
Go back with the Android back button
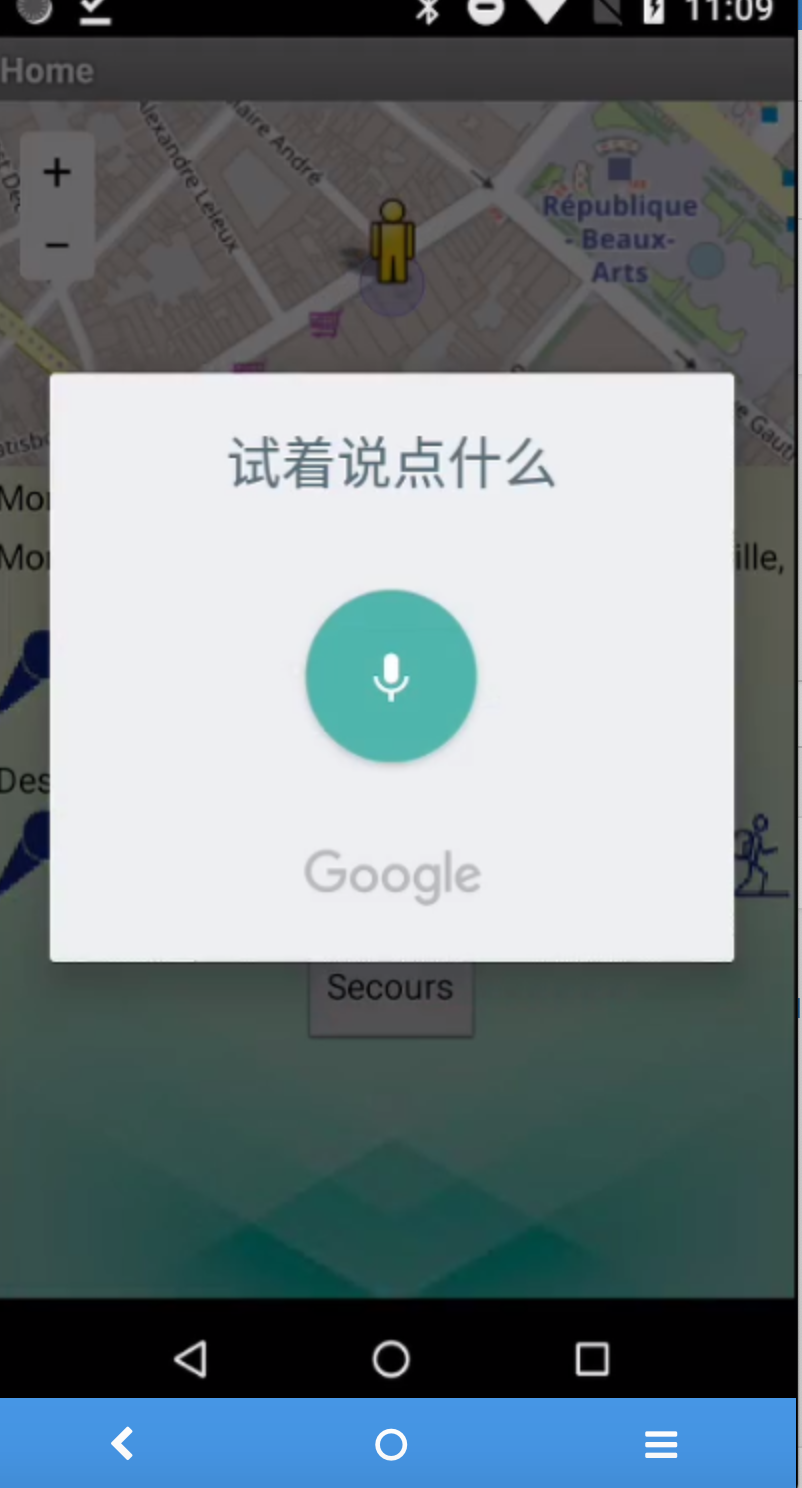[x=190, y=1359]
